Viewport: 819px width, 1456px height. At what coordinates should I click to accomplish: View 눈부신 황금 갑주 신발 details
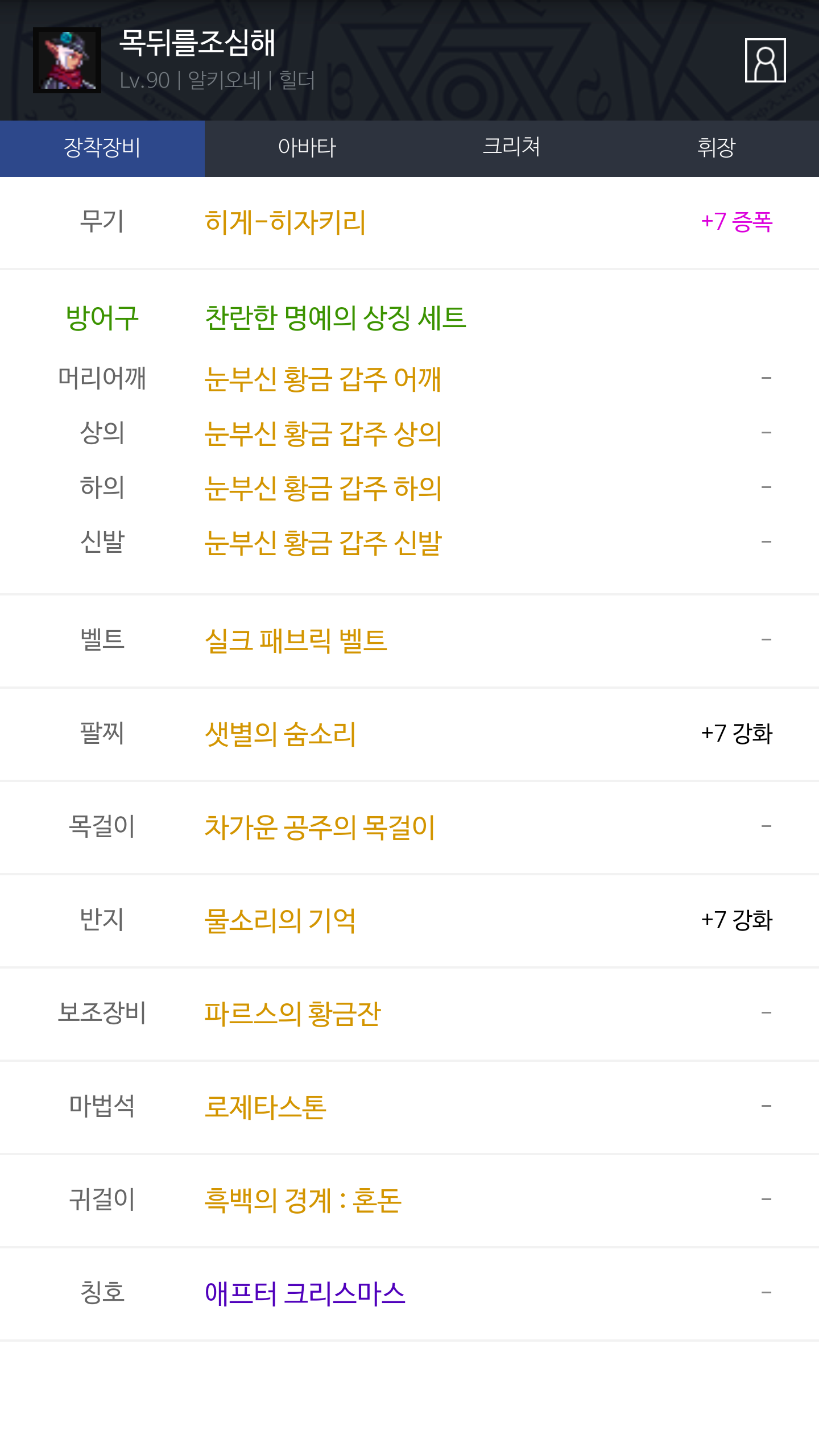coord(323,543)
